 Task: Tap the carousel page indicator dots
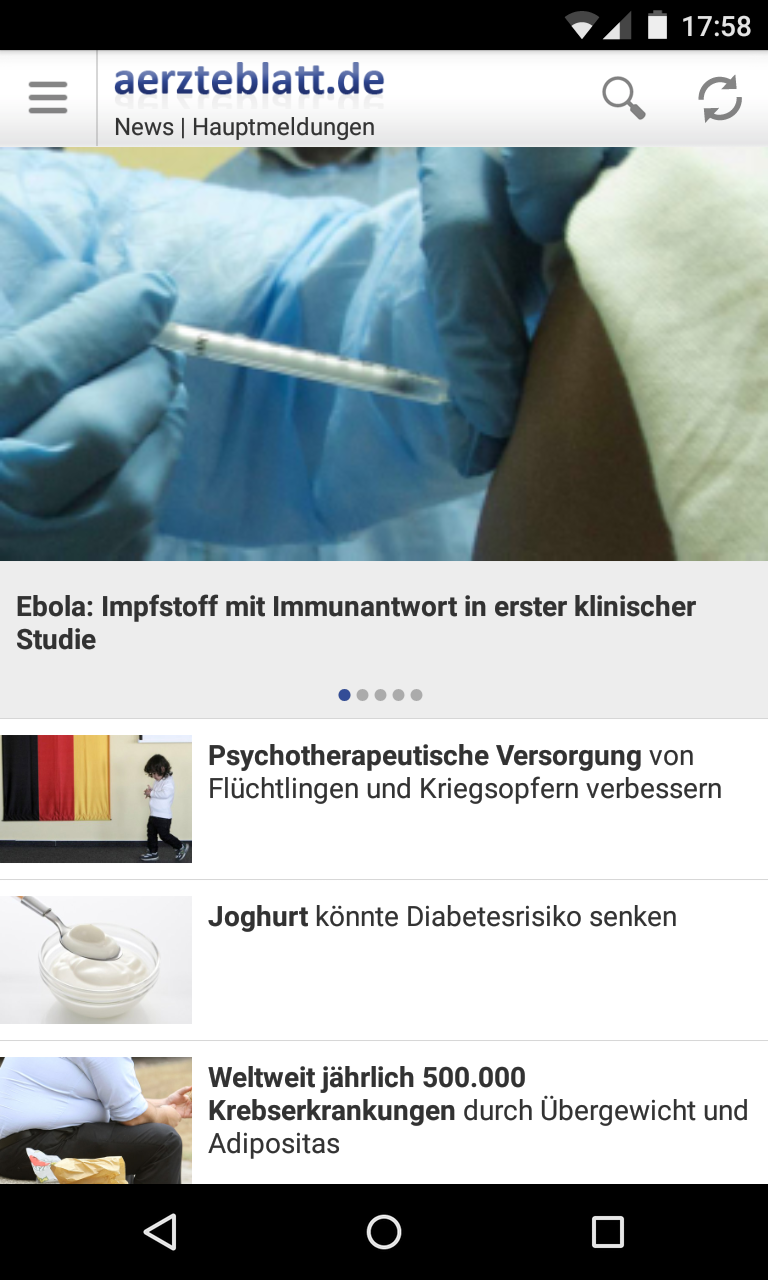(x=380, y=695)
